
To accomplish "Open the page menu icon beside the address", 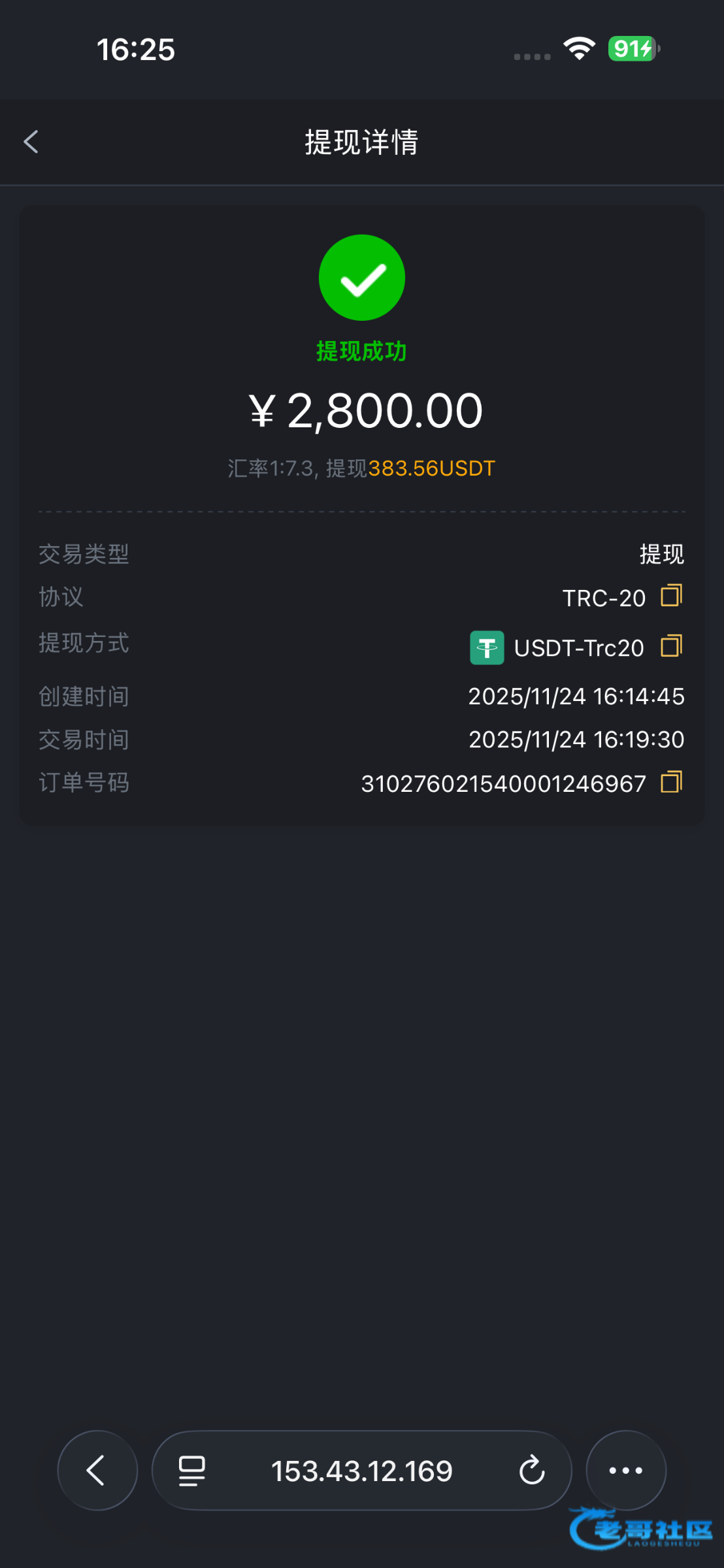I will tap(192, 1471).
